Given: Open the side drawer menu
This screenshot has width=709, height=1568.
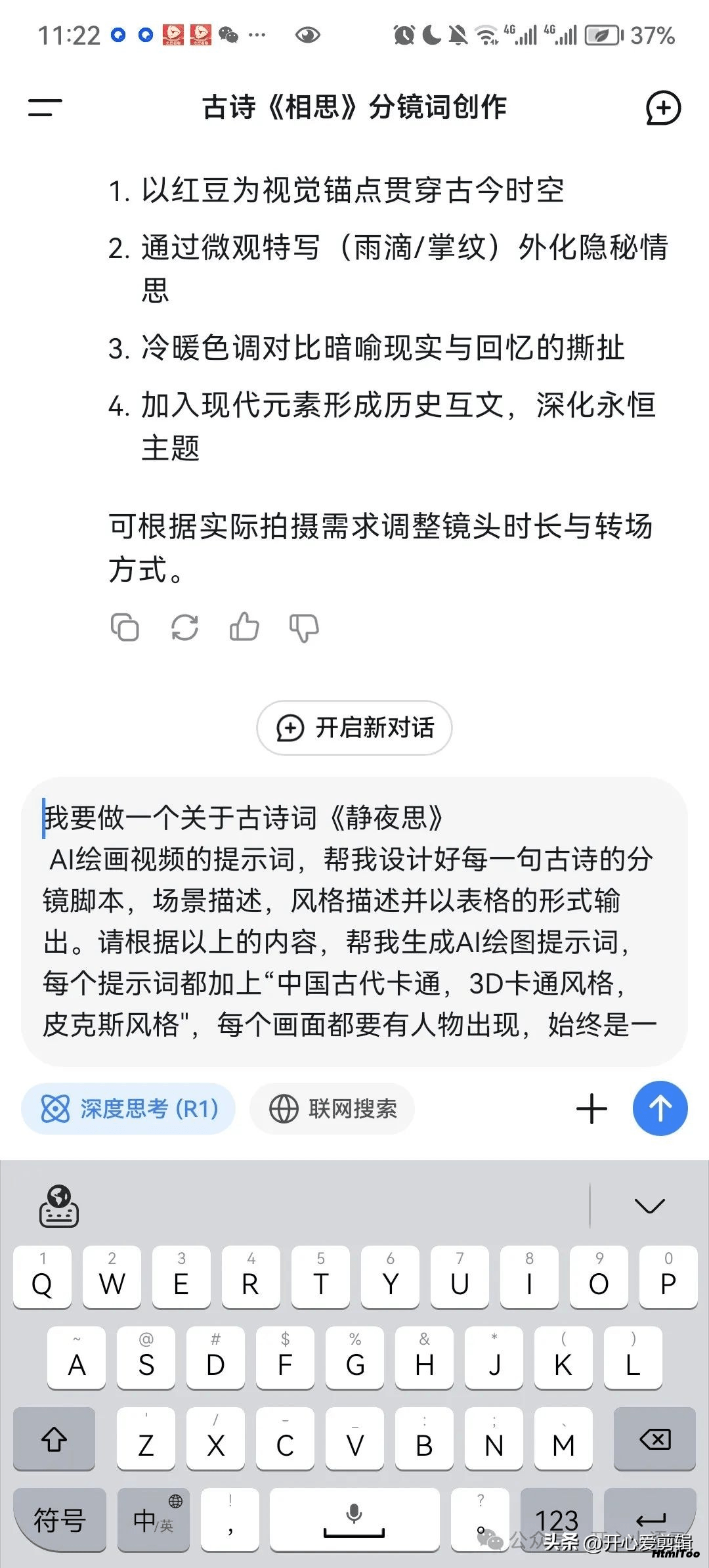Looking at the screenshot, I should pyautogui.click(x=45, y=108).
